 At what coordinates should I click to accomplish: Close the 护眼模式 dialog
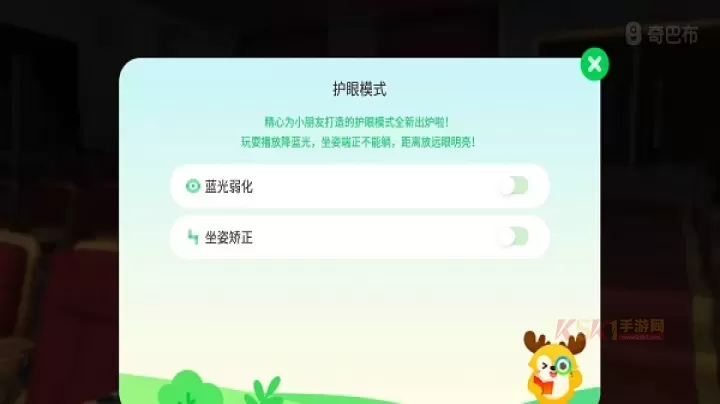click(595, 65)
